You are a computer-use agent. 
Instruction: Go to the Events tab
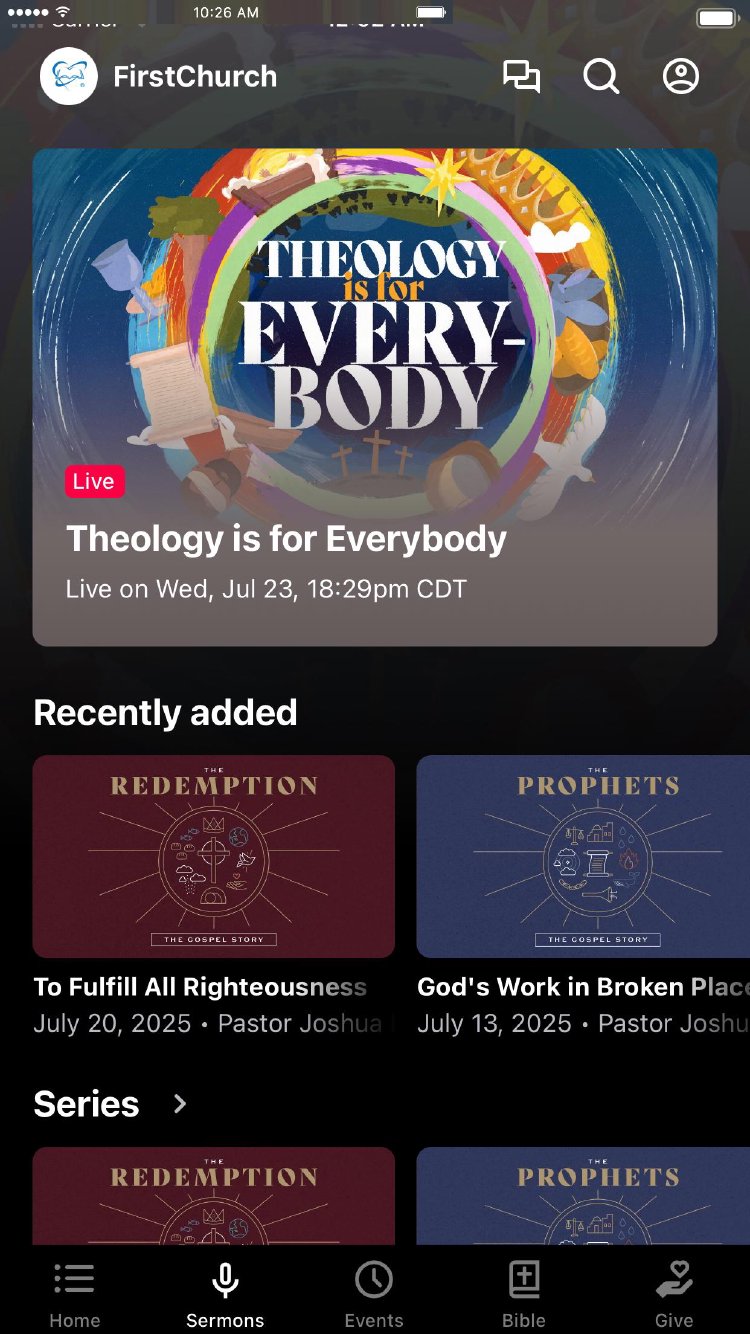pos(374,1293)
